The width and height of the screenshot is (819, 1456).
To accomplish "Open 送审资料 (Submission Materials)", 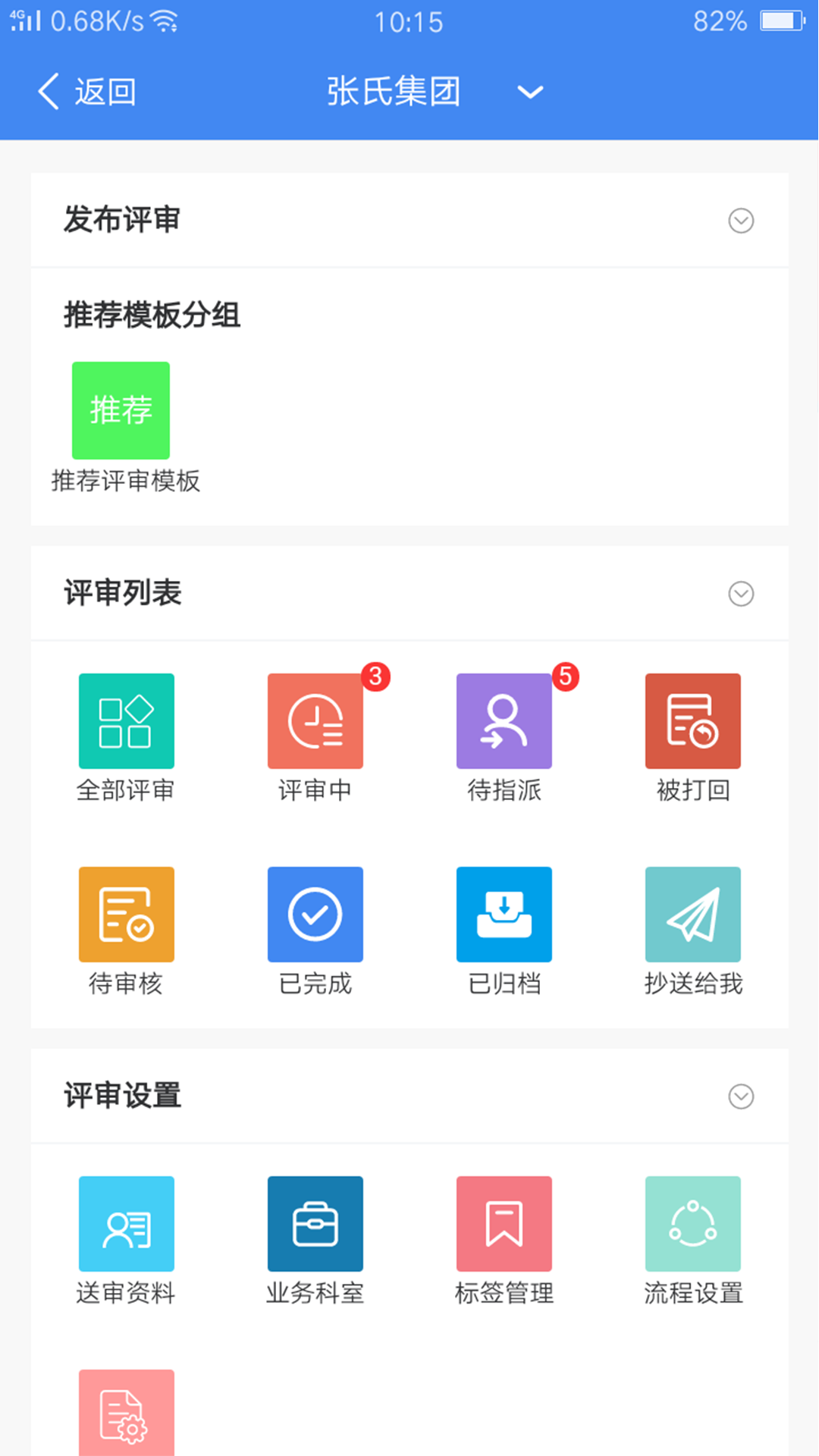I will (x=126, y=1224).
